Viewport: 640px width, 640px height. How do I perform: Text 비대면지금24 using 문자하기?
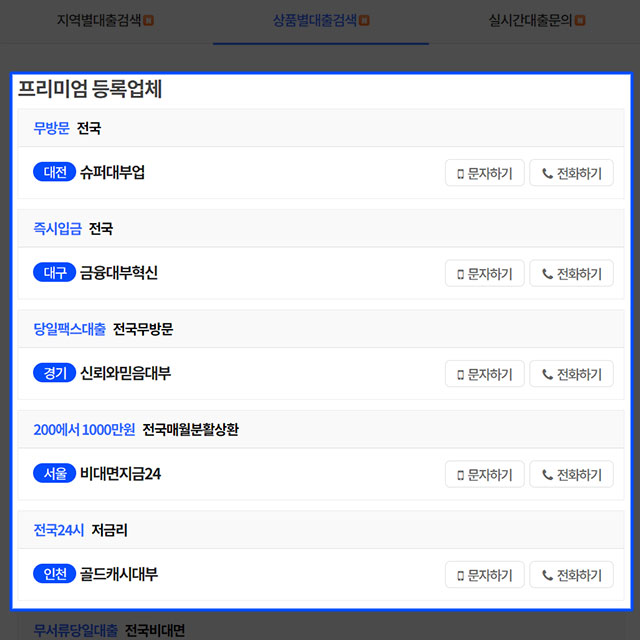pos(484,474)
